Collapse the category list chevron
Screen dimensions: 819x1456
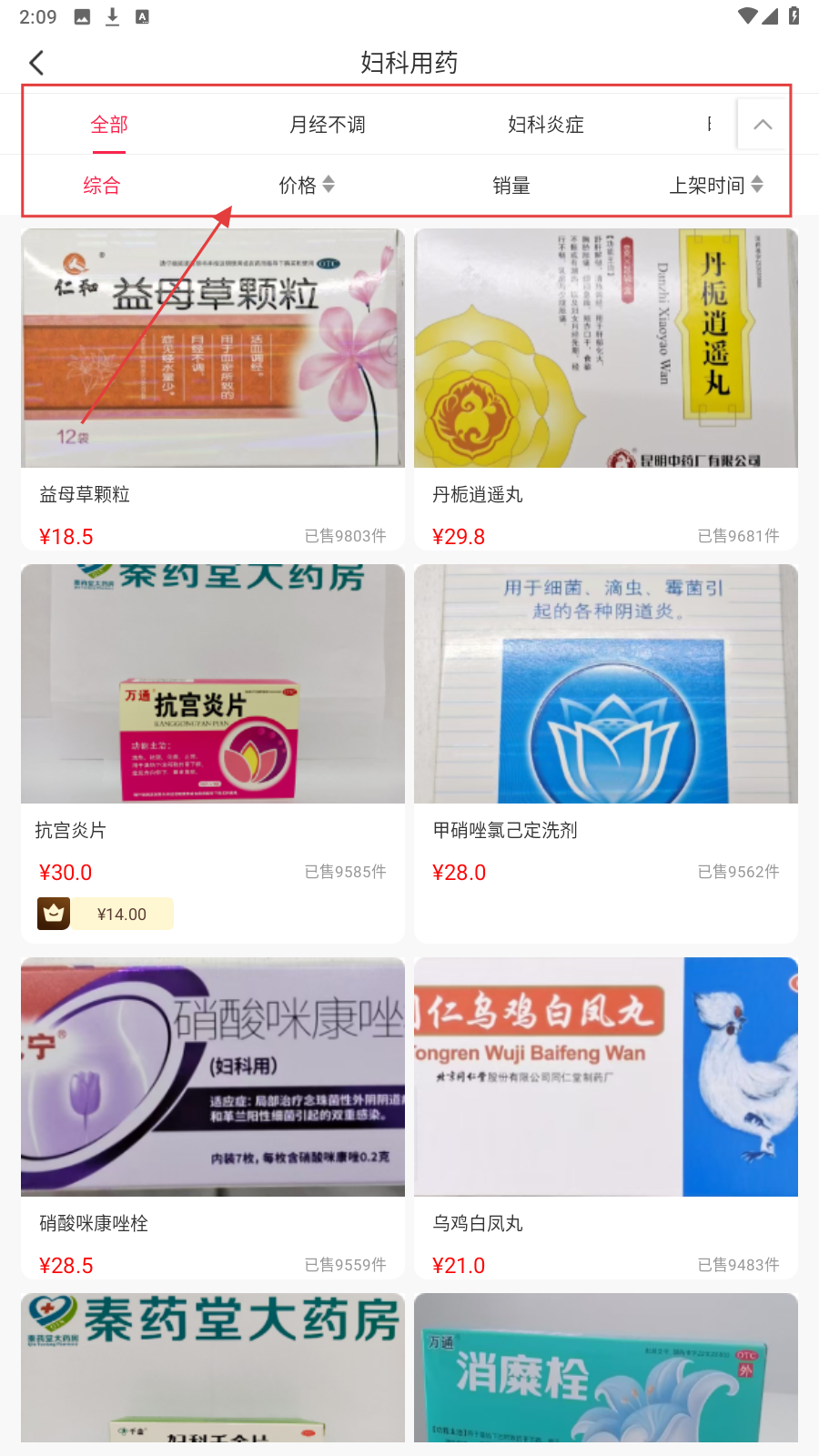point(763,125)
